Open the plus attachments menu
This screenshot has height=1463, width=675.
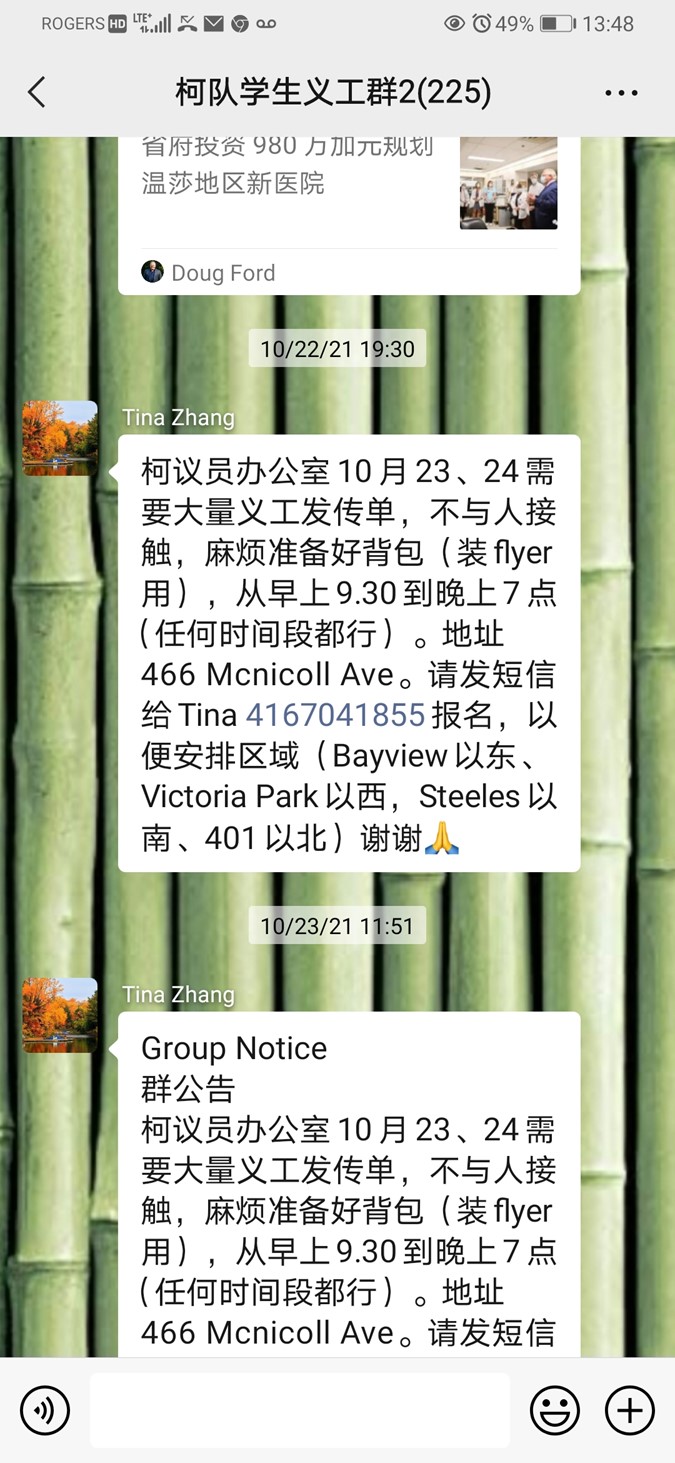tap(630, 1411)
